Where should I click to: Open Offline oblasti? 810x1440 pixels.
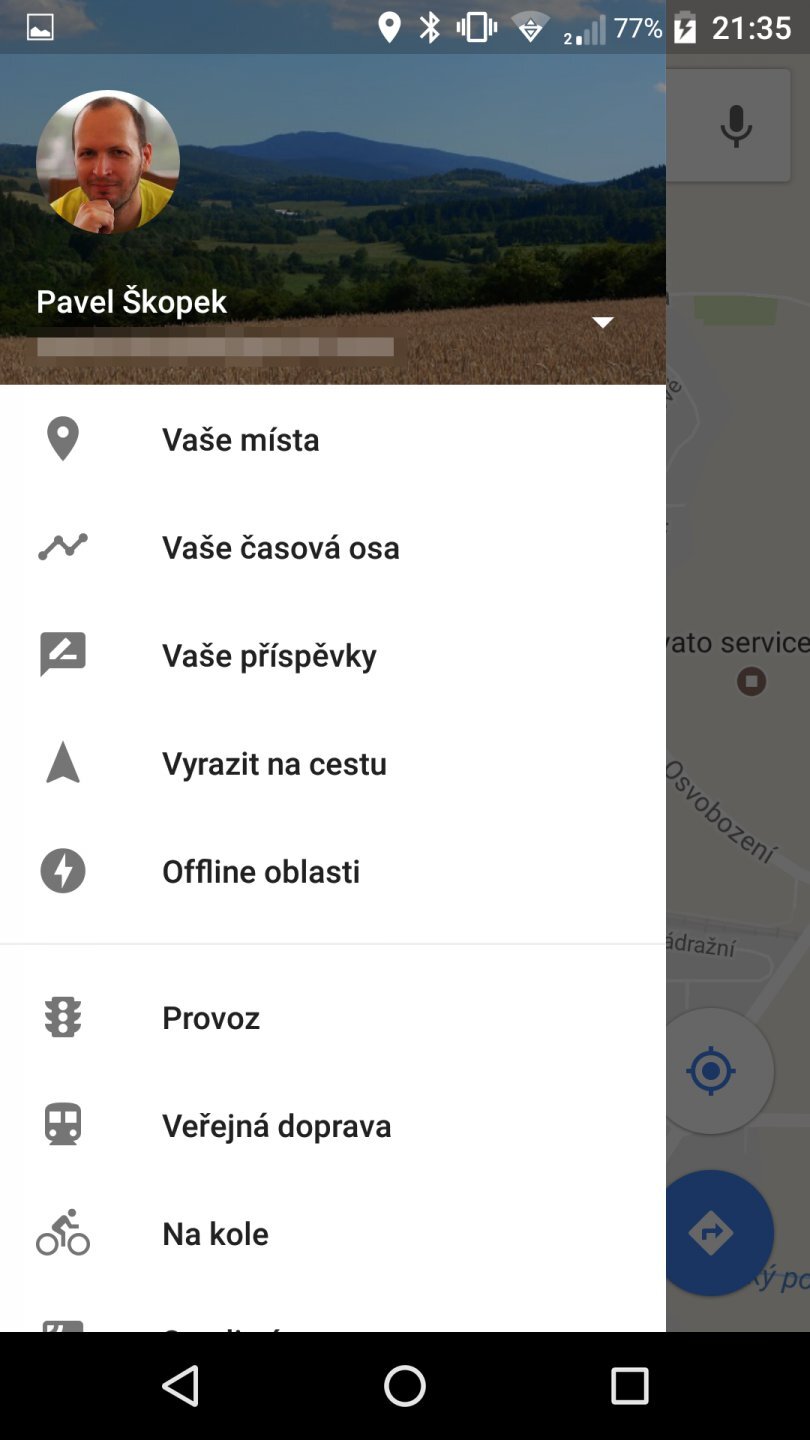(260, 871)
